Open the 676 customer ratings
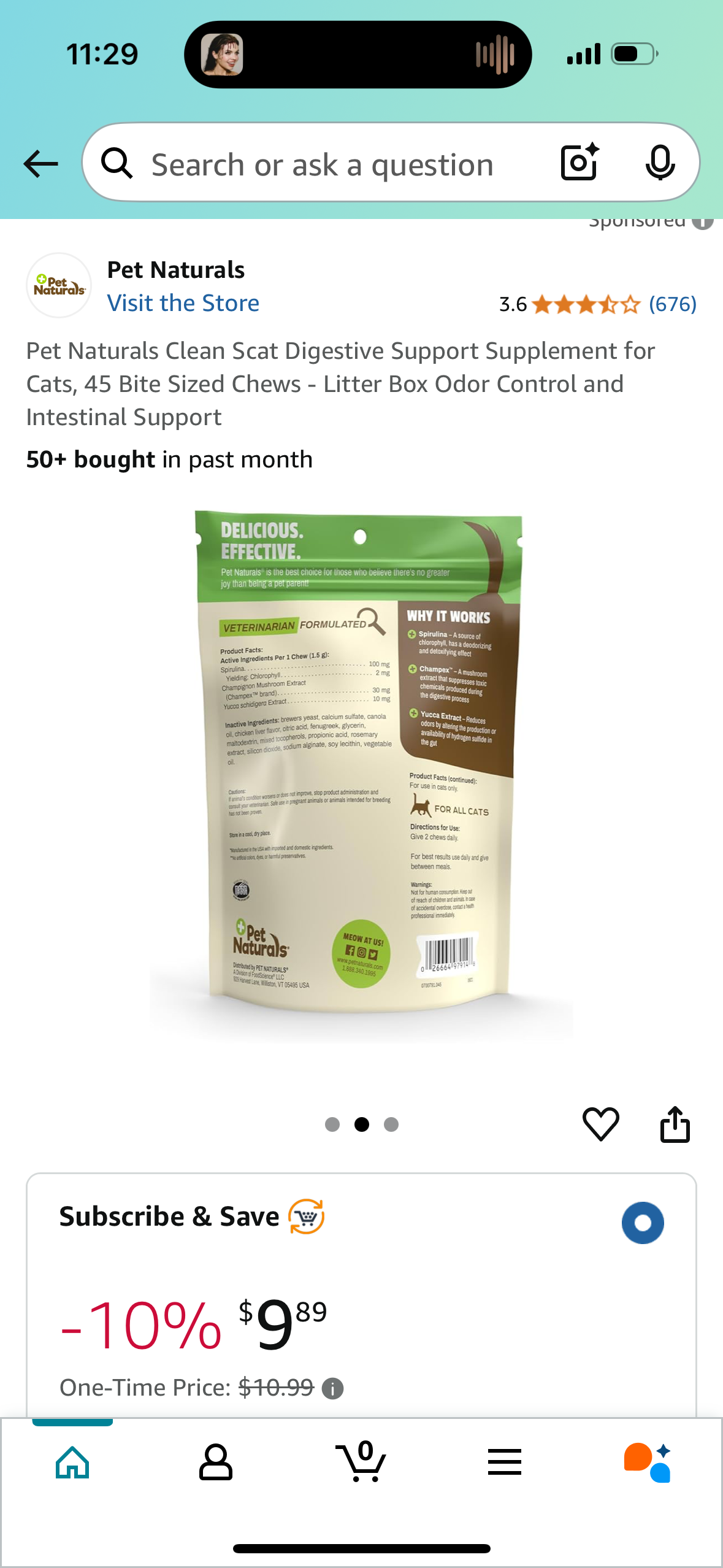 click(x=672, y=304)
